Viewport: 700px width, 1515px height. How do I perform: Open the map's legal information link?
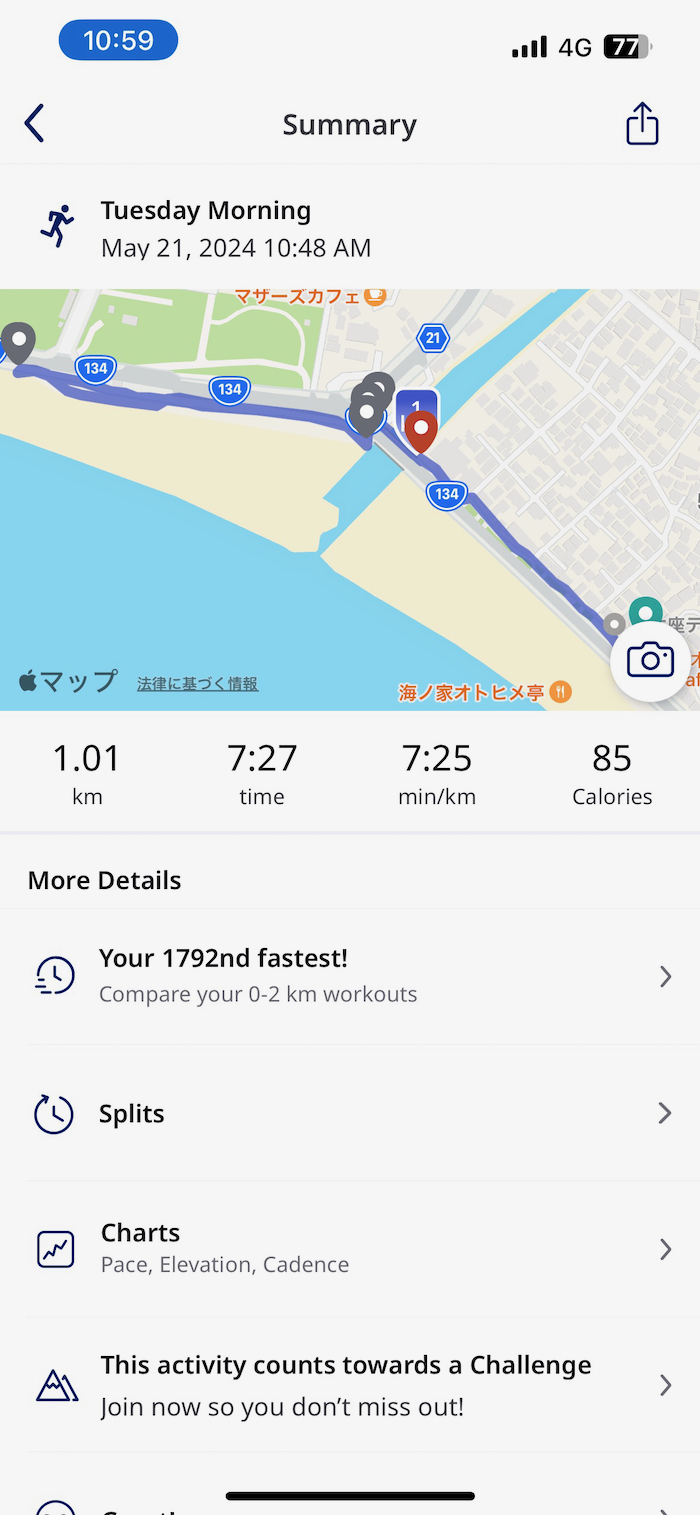pos(198,684)
